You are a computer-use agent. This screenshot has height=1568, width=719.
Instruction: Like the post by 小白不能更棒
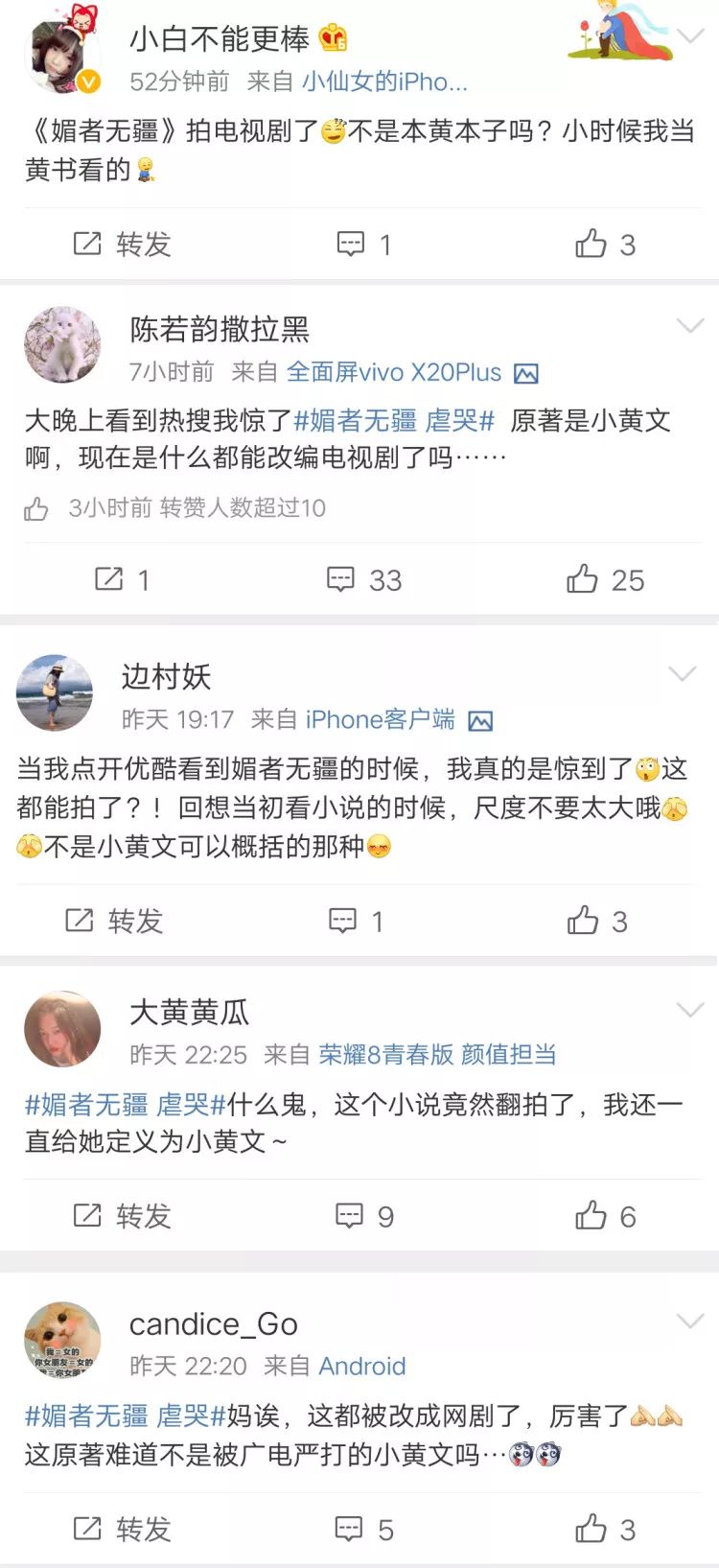tap(604, 245)
